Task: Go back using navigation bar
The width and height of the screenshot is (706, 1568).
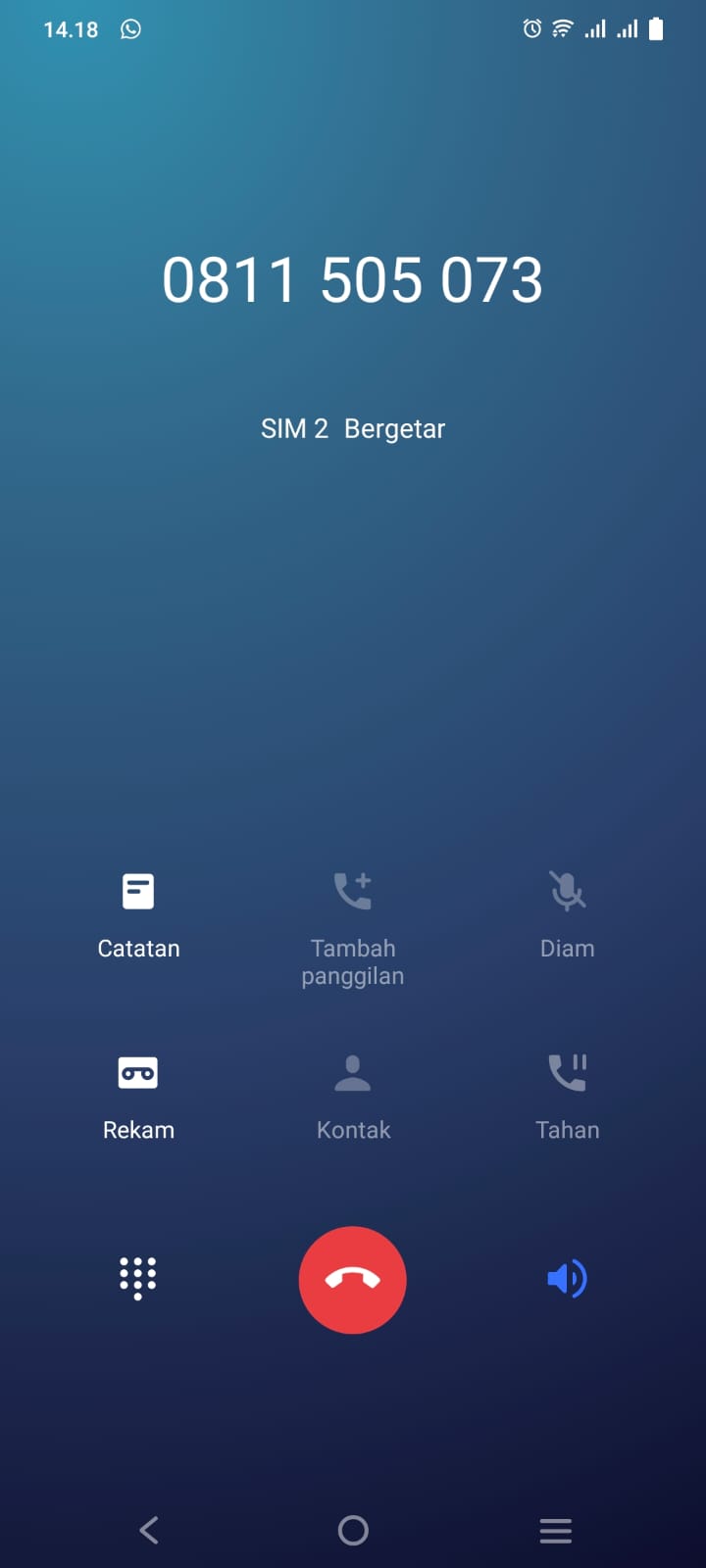Action: 149,1530
